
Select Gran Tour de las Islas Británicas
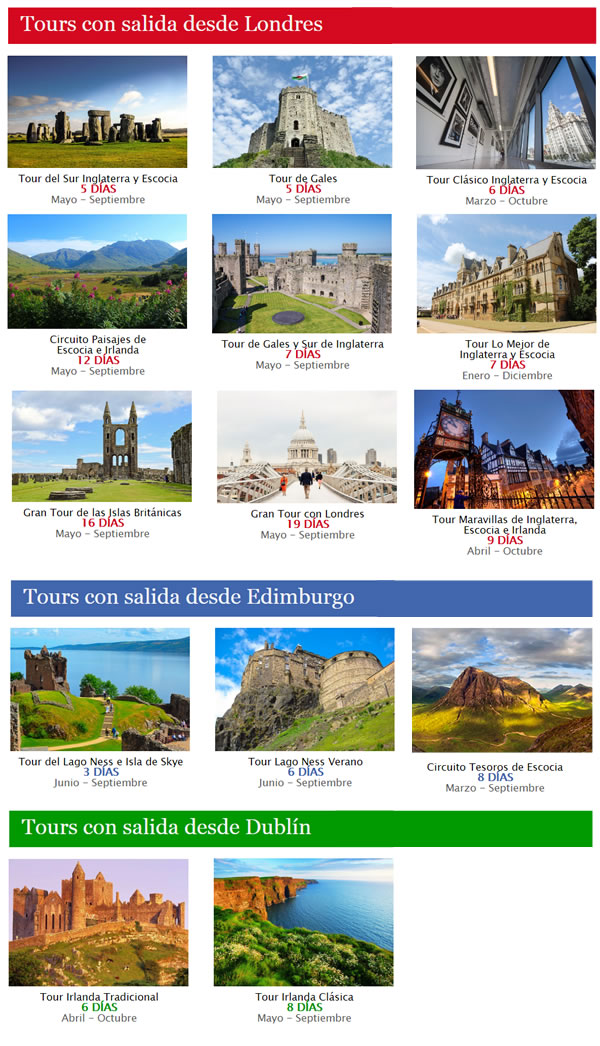click(x=102, y=447)
